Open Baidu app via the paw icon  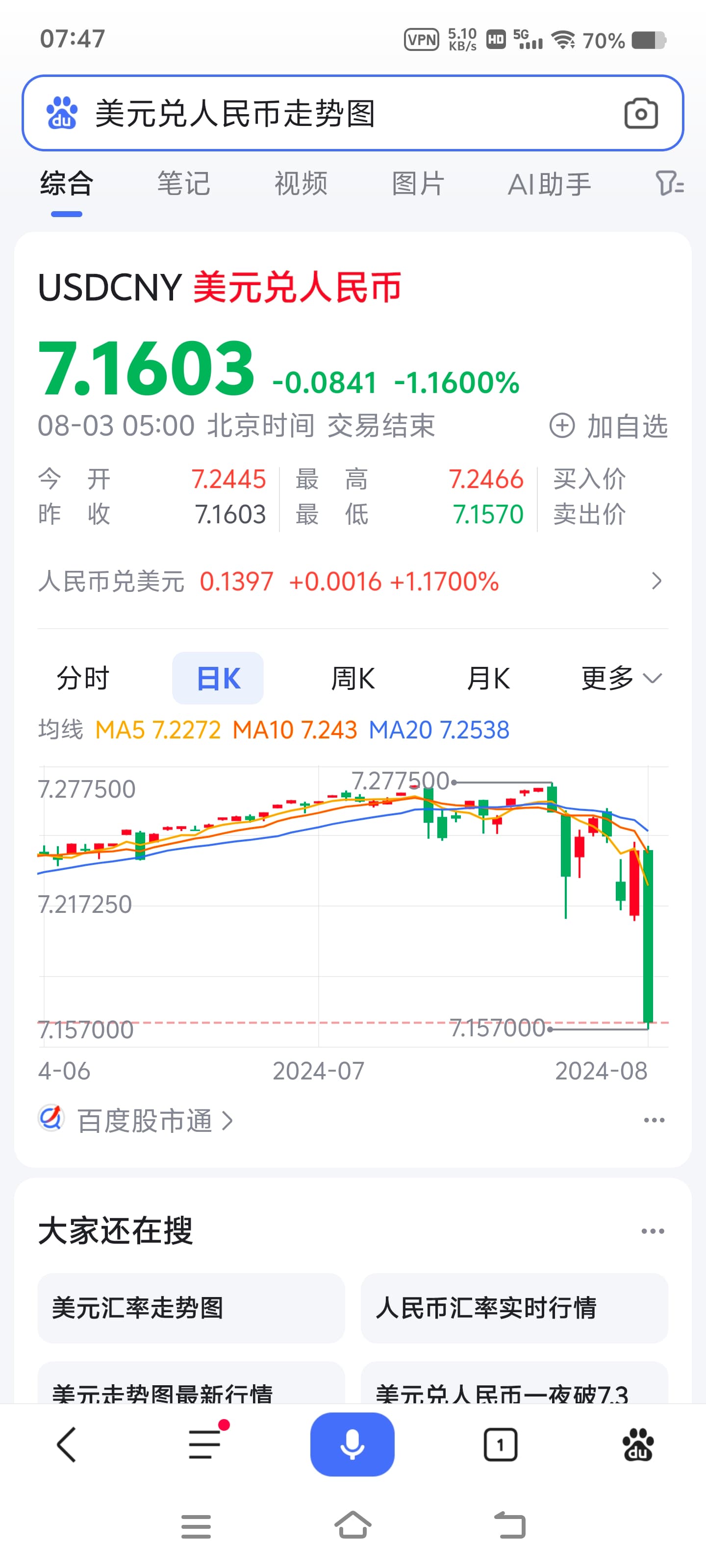(637, 1445)
